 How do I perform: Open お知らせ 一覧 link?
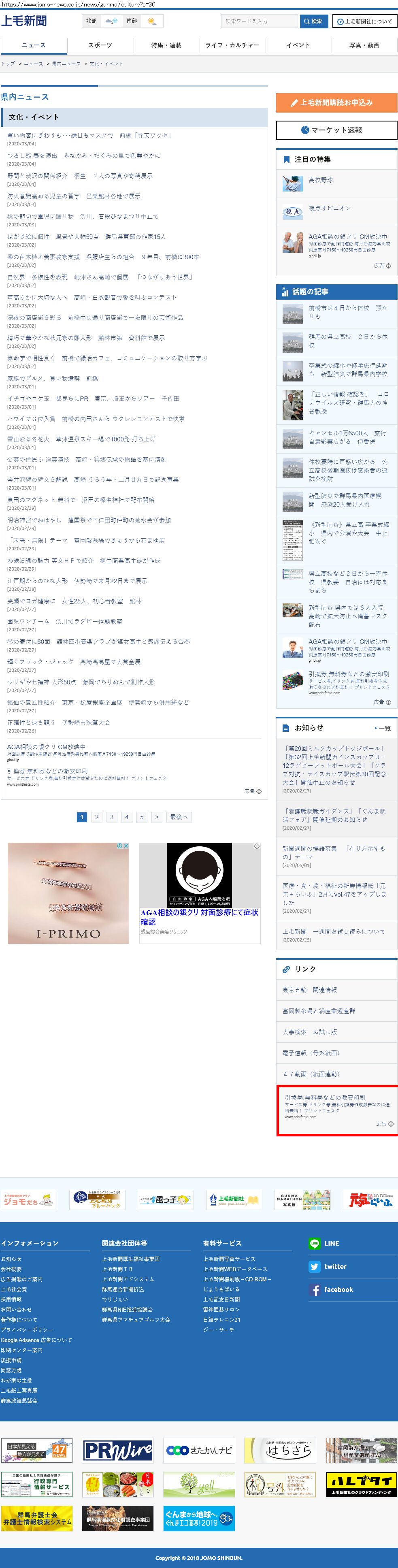383,728
